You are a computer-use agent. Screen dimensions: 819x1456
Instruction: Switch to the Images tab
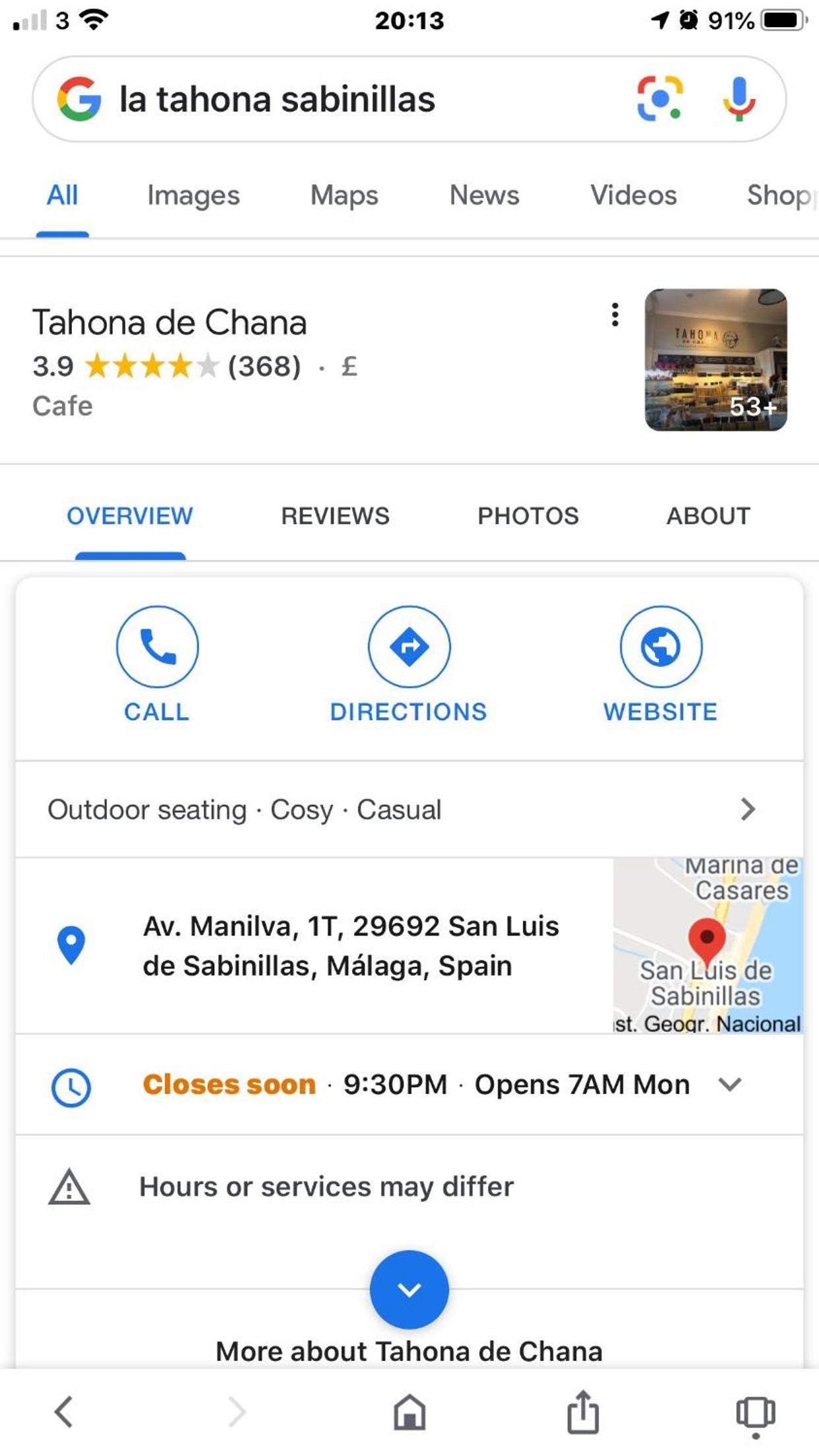pos(193,195)
